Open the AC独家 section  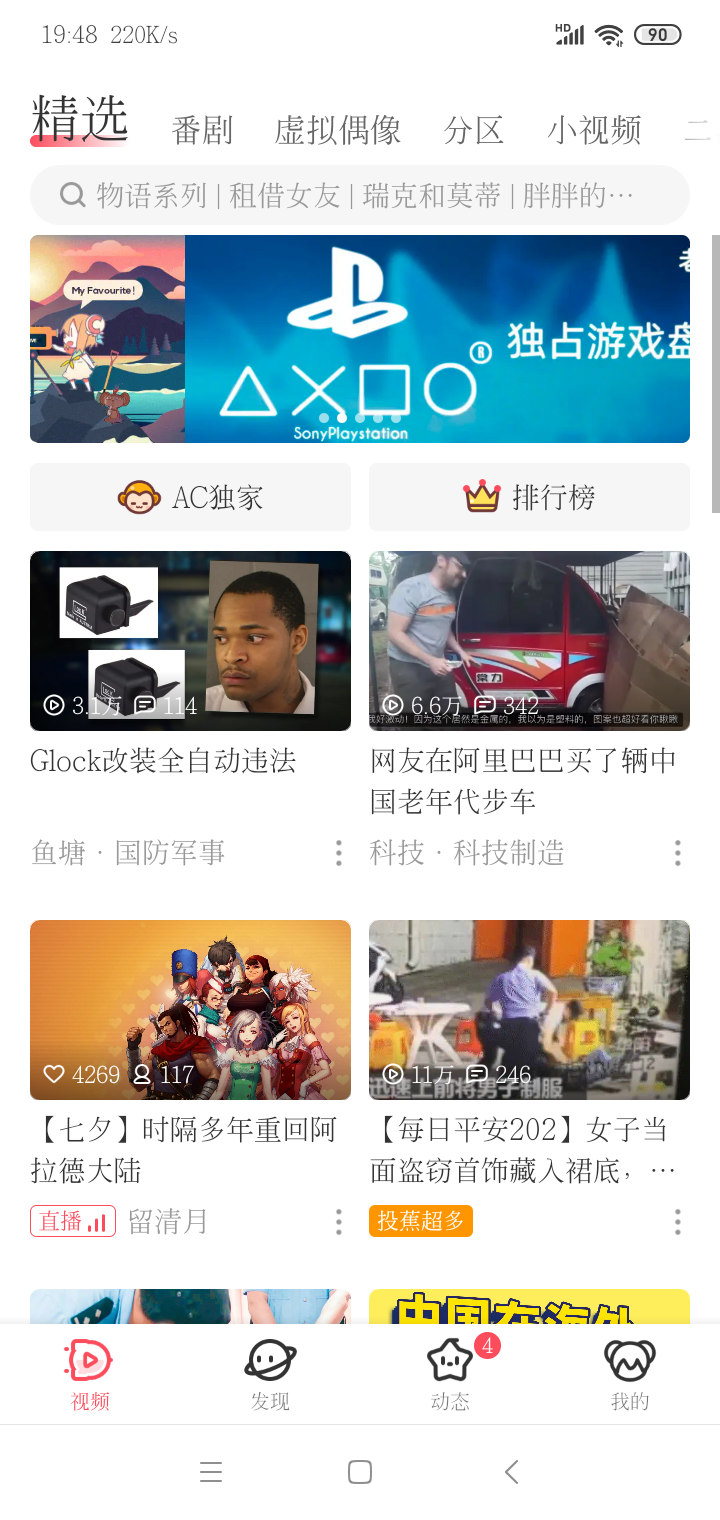(190, 497)
